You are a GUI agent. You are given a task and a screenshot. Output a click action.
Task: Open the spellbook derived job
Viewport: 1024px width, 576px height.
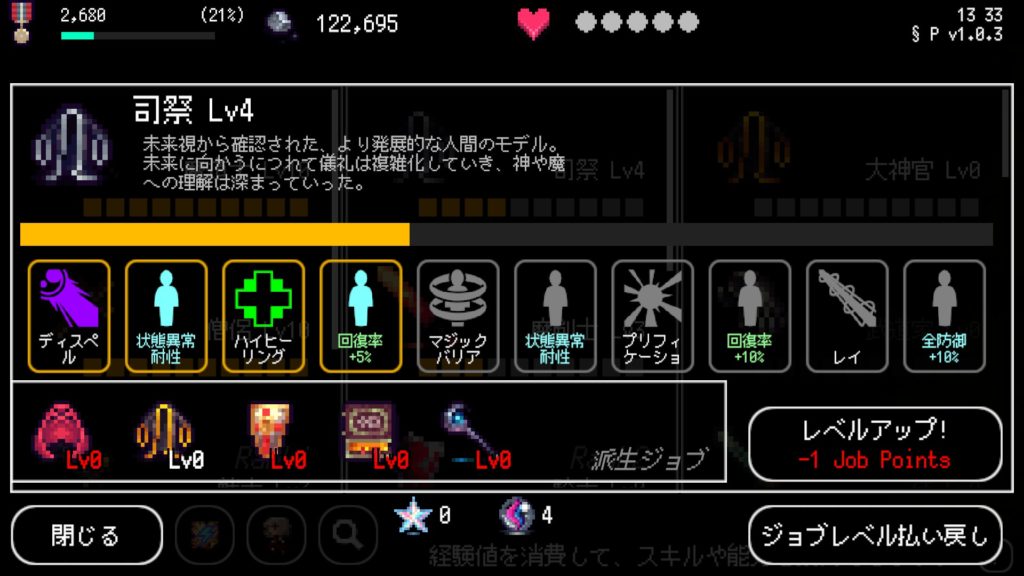click(368, 435)
